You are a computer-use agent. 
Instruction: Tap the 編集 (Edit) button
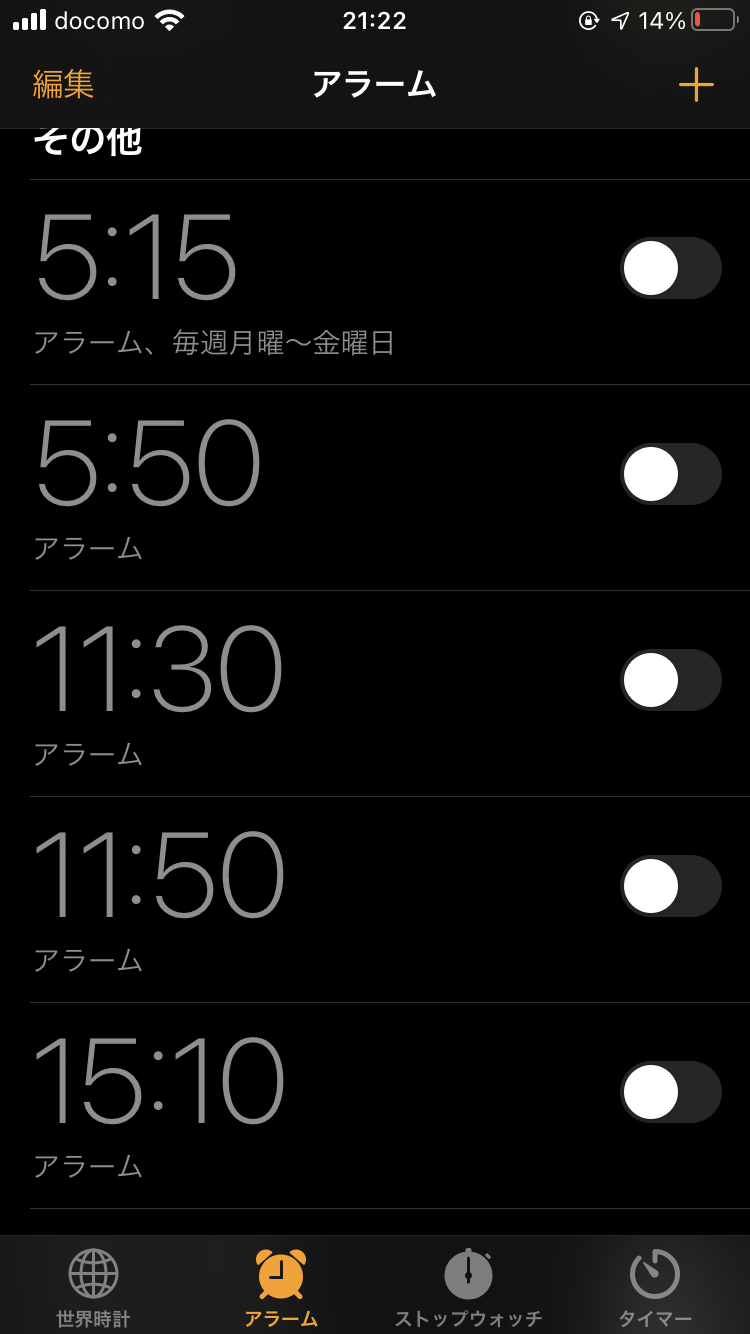point(63,85)
